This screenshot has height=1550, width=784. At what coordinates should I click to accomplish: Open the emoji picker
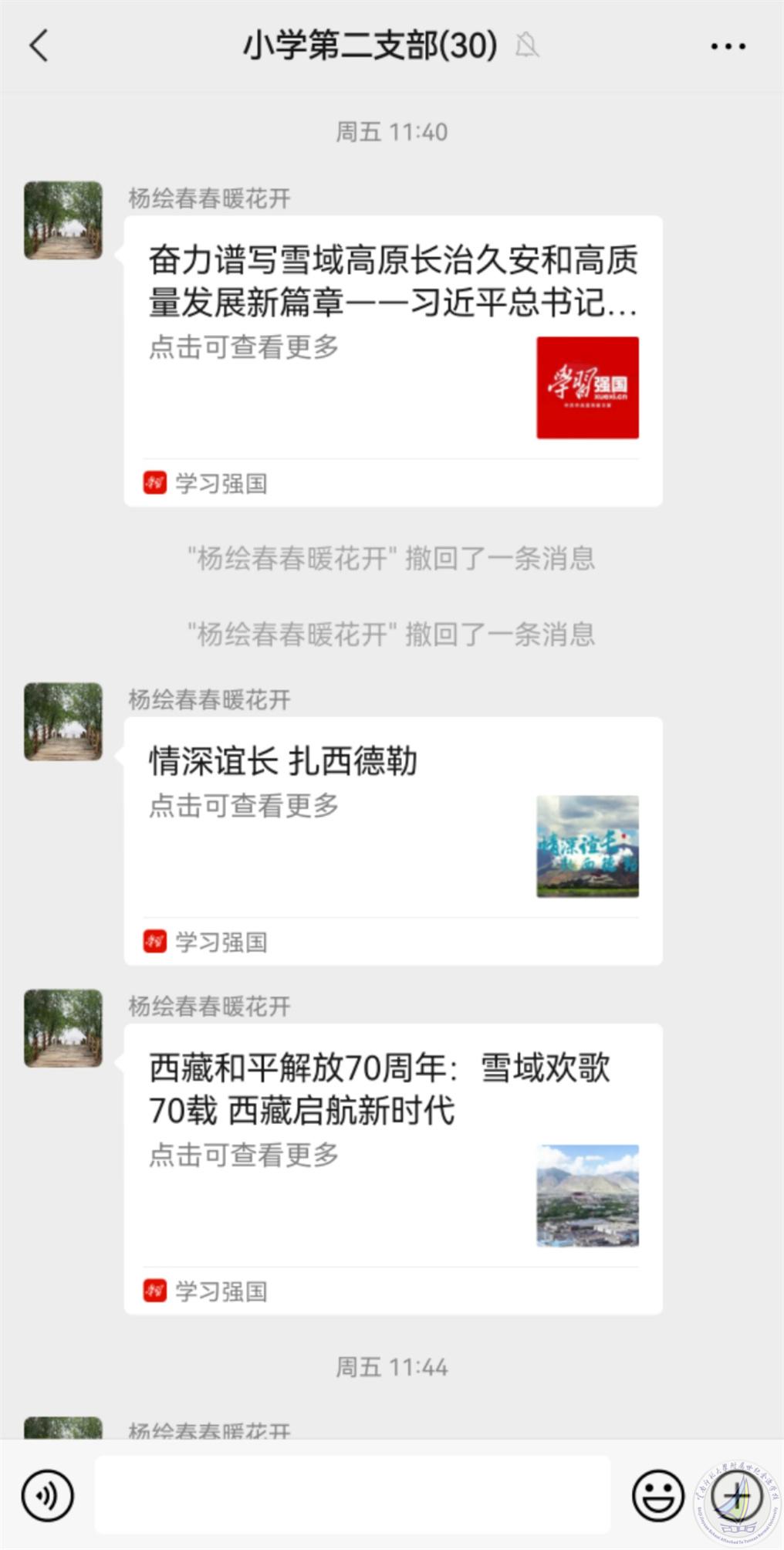click(x=657, y=1495)
